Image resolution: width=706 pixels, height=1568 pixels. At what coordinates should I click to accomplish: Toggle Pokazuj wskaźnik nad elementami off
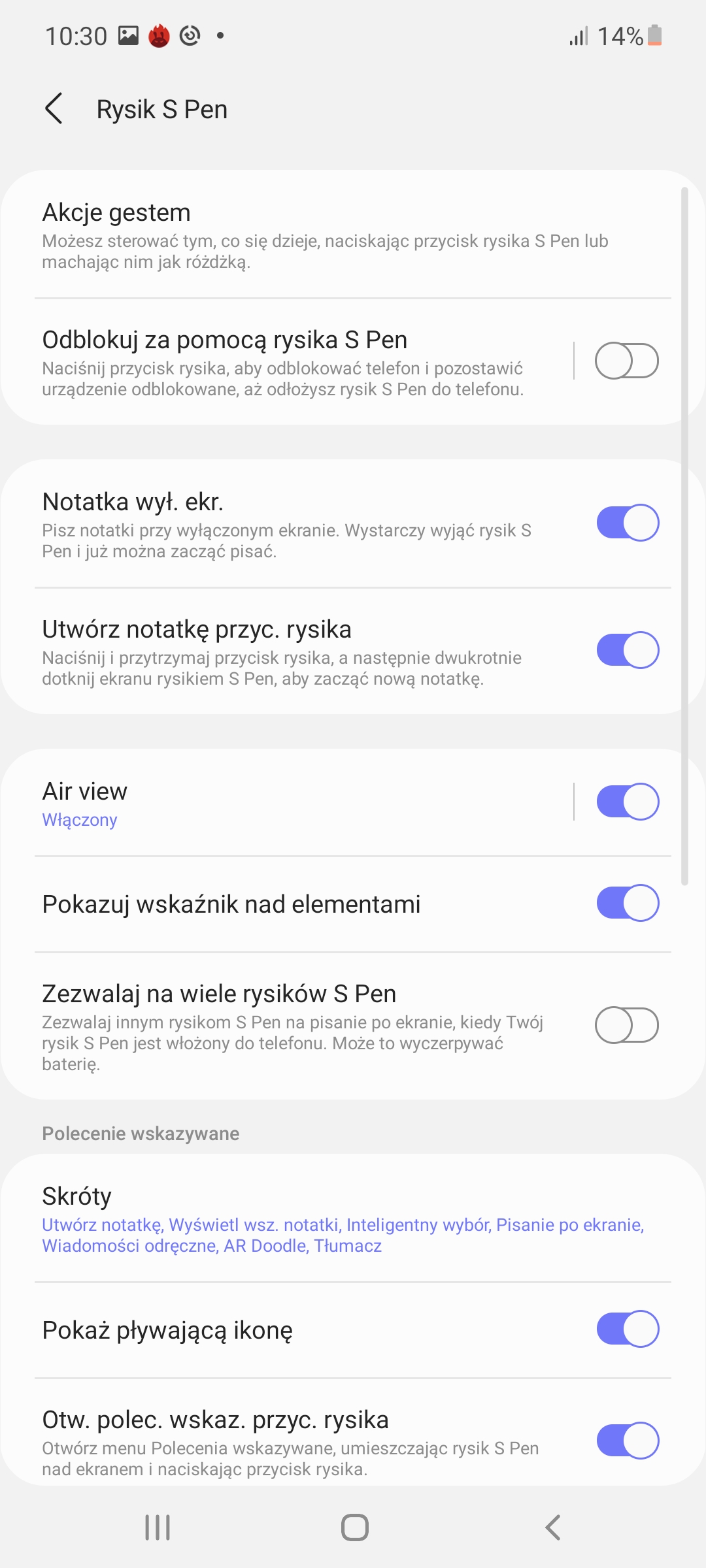627,903
